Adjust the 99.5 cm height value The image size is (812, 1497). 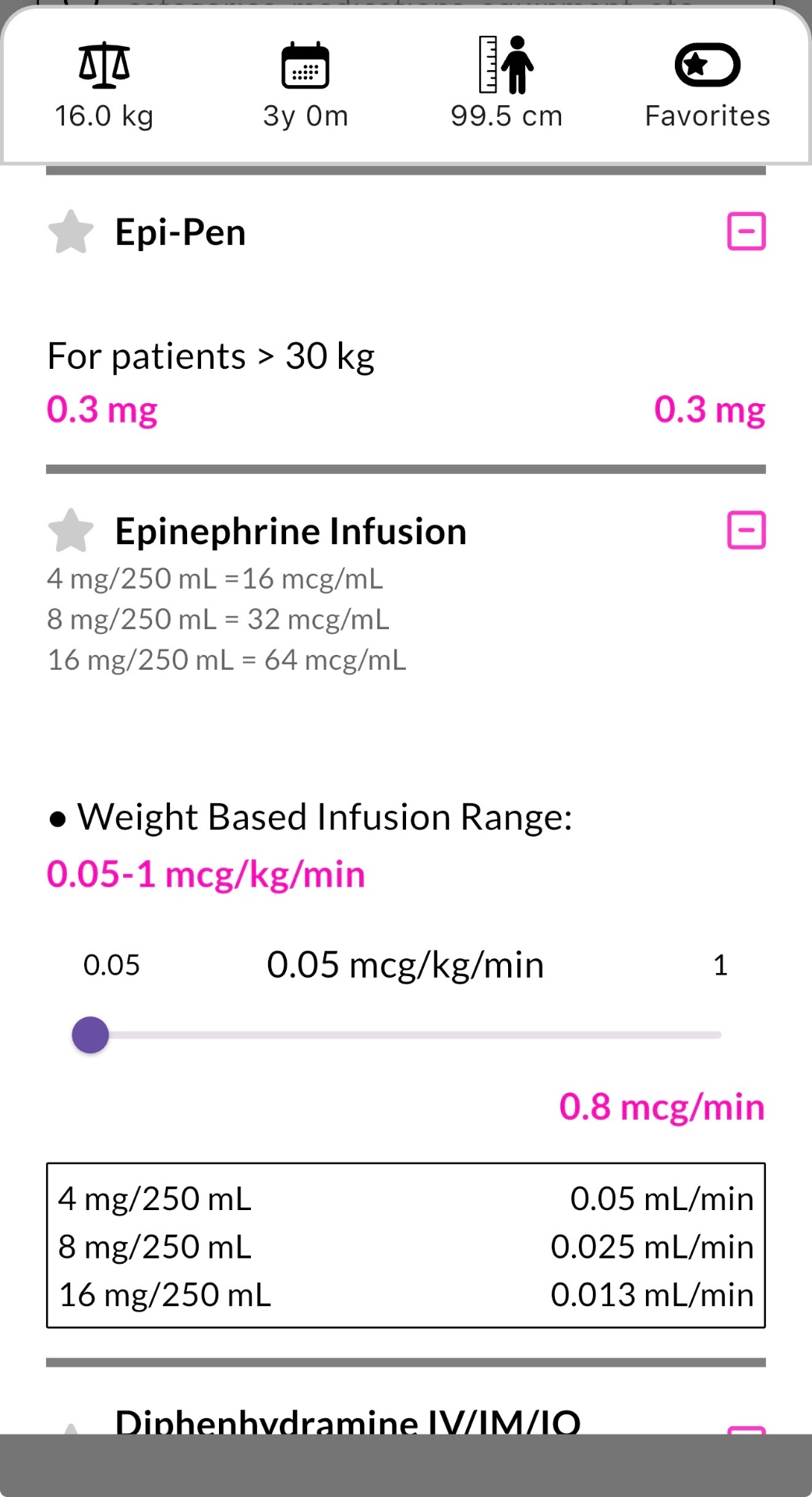[507, 86]
